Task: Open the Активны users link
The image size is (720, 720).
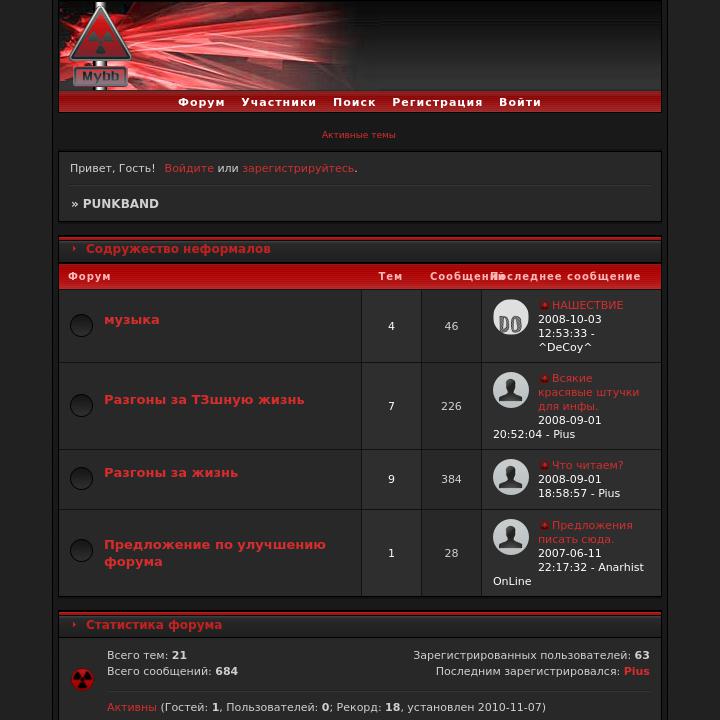Action: coord(131,707)
